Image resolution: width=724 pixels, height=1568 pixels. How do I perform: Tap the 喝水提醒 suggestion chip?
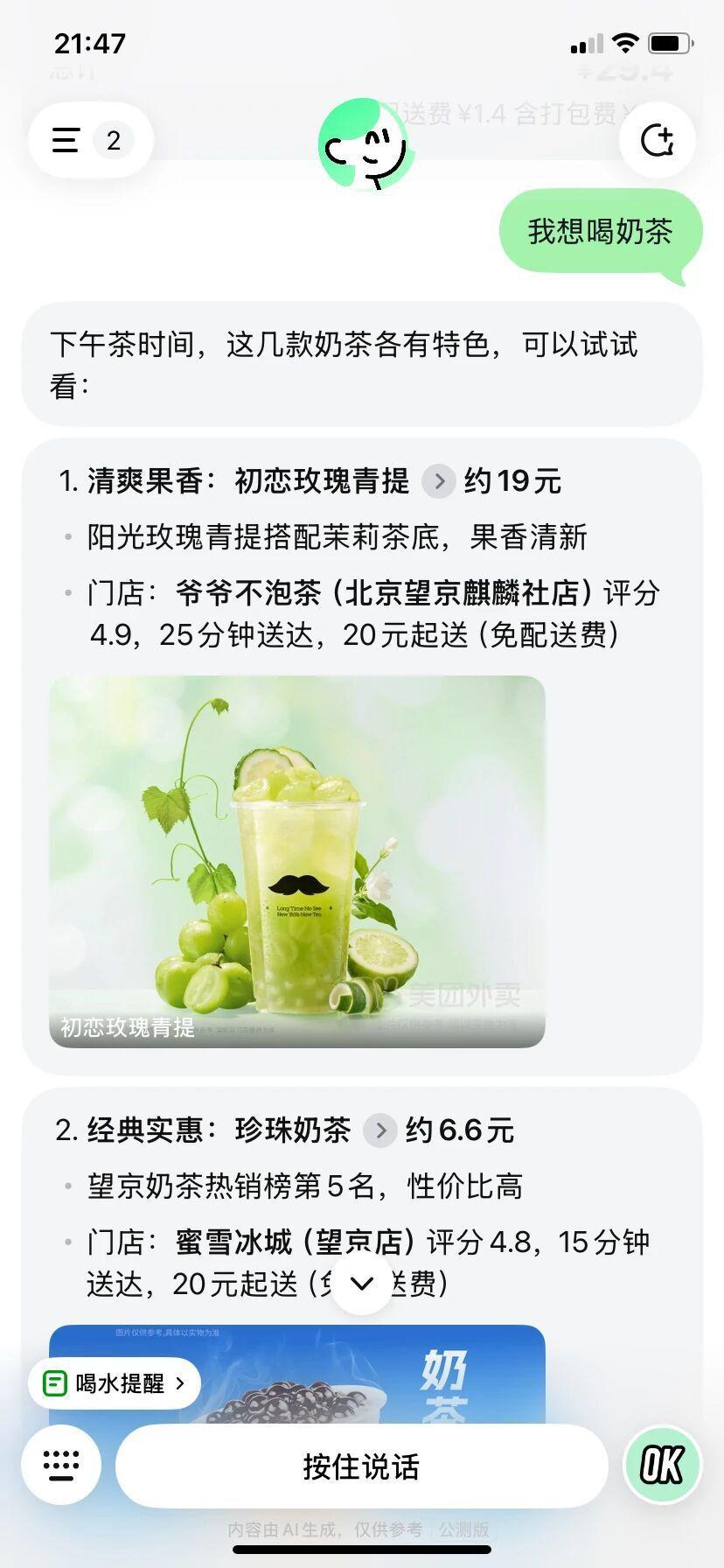(x=115, y=1383)
